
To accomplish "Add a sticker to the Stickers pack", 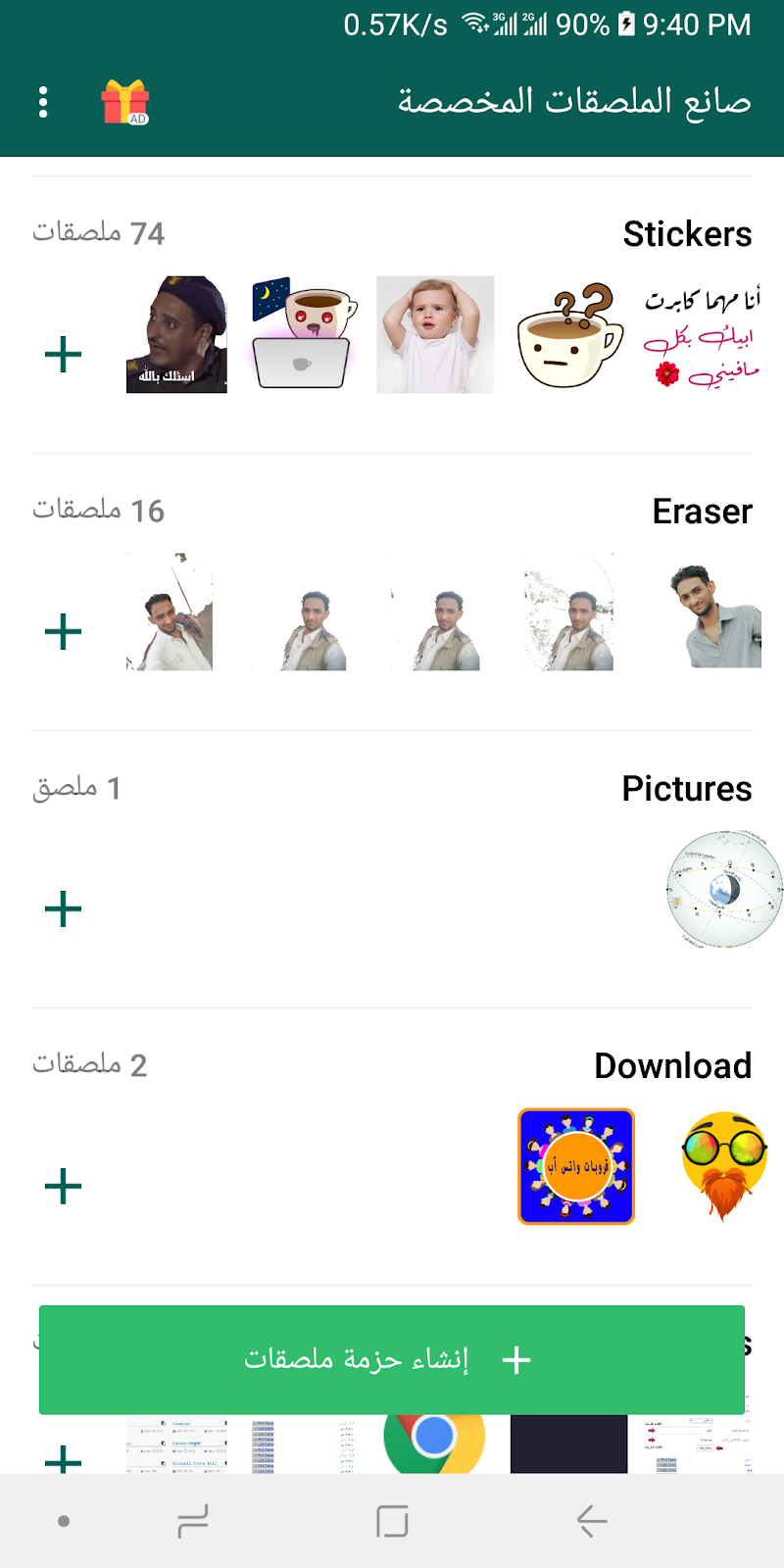I will [64, 354].
